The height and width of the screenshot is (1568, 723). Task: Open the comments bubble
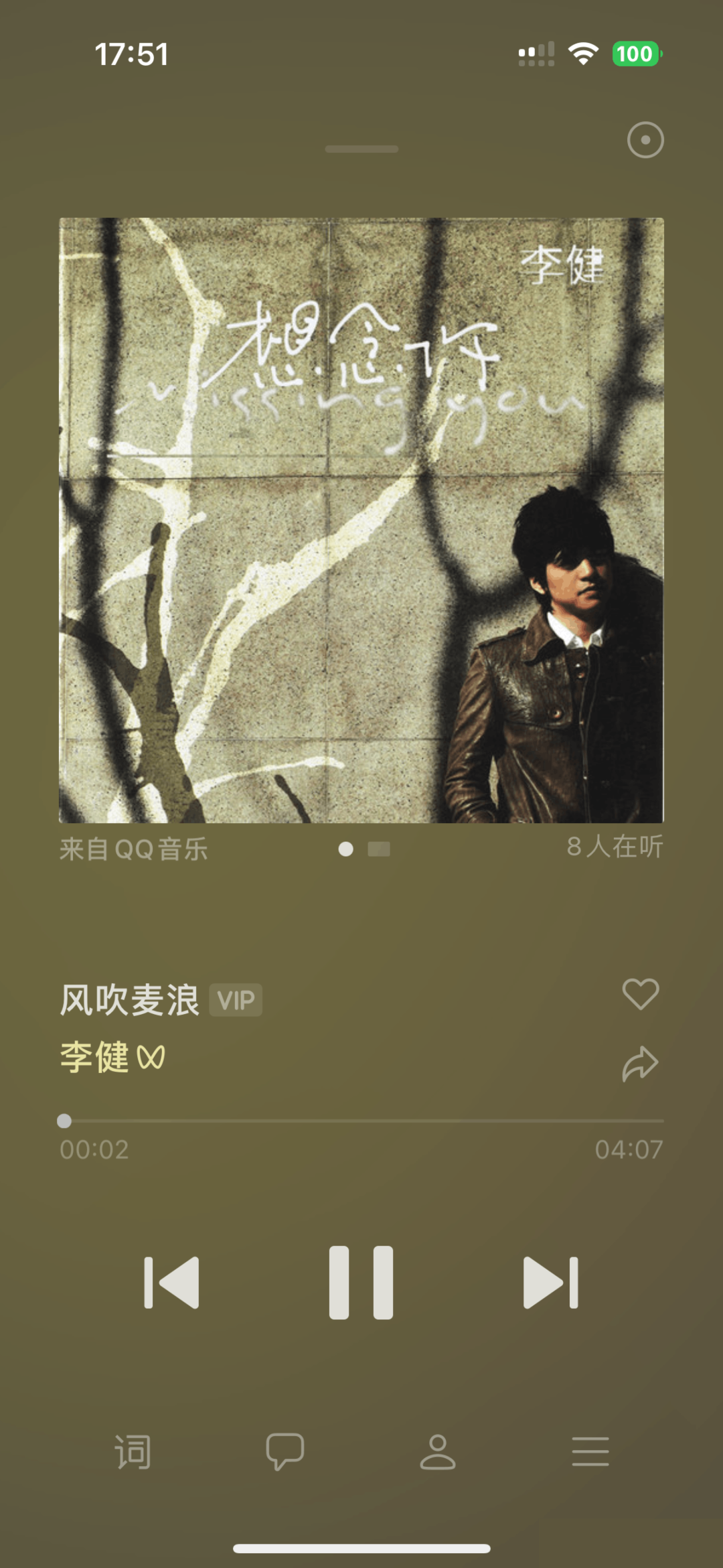pyautogui.click(x=285, y=1452)
